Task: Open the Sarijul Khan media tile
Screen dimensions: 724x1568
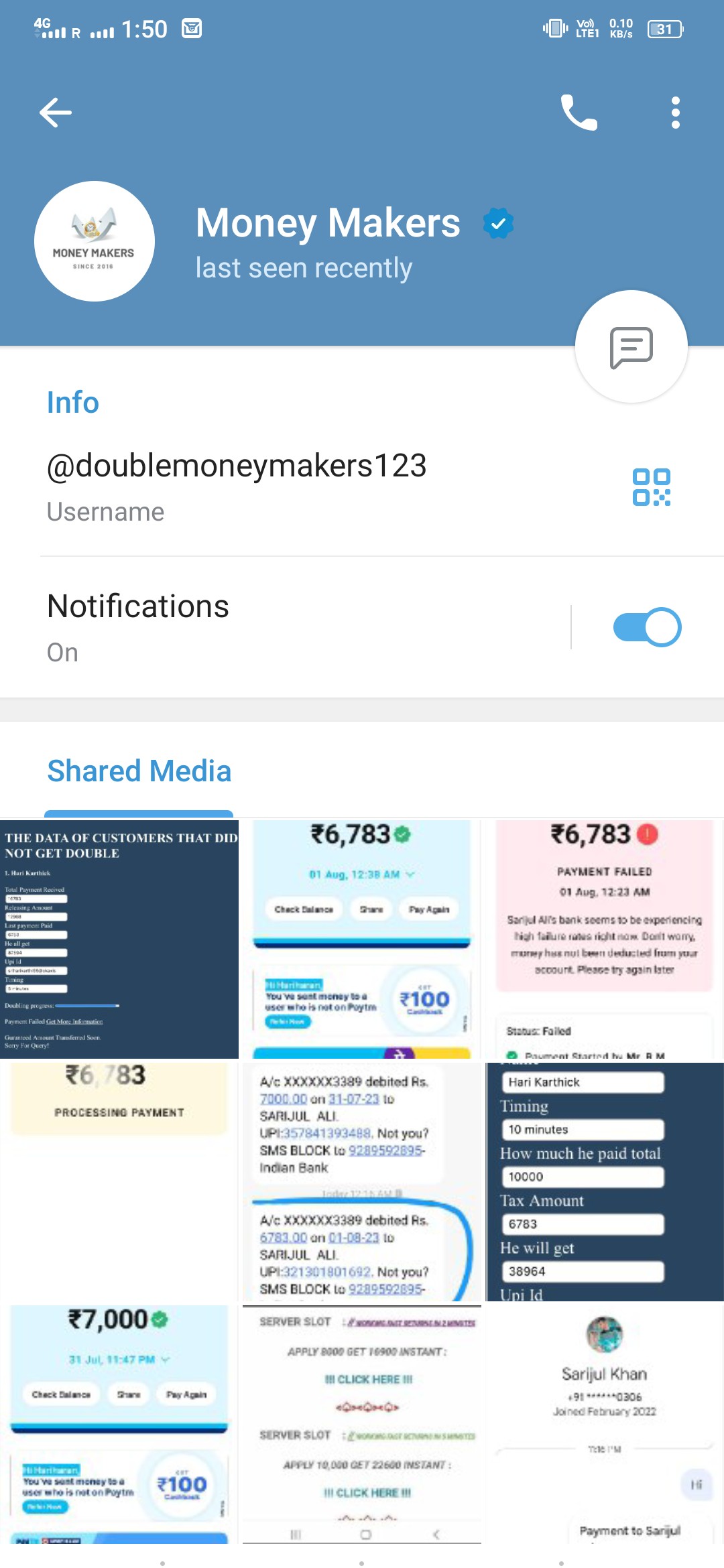Action: (x=605, y=1424)
